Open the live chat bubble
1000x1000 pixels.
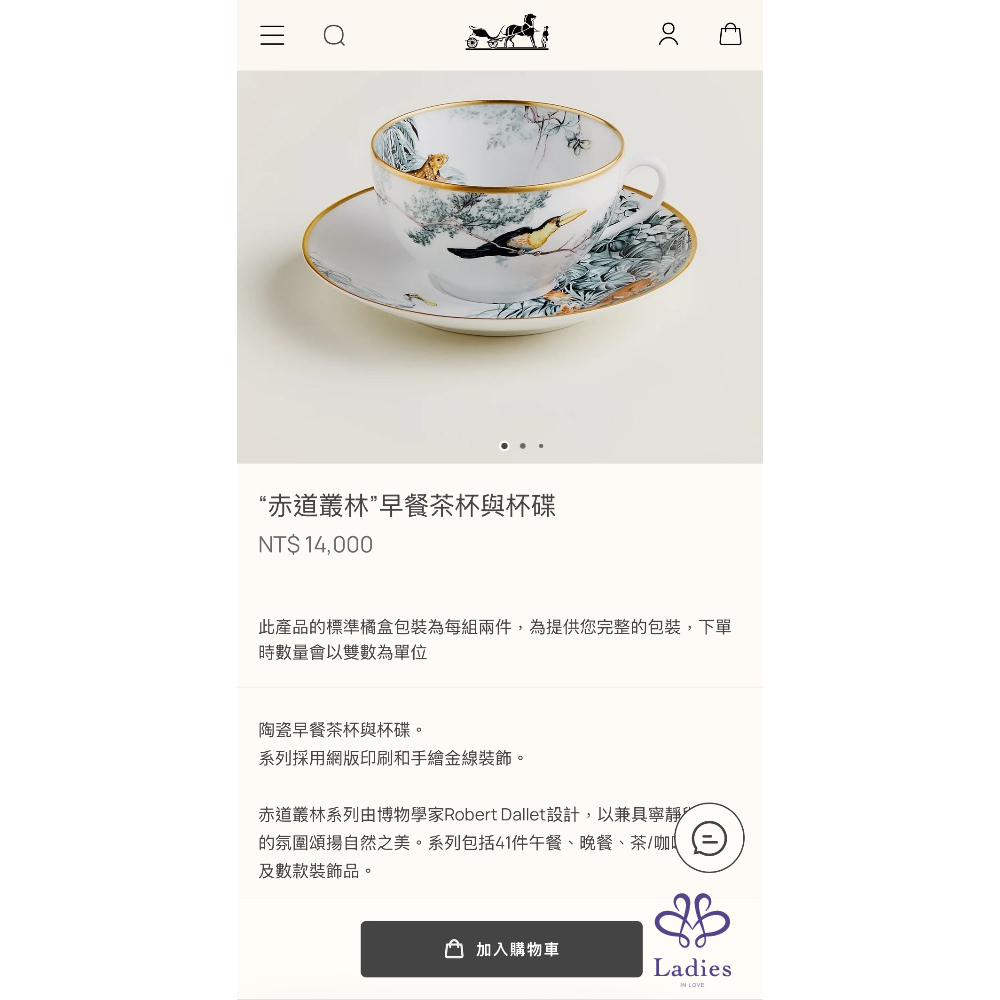(709, 838)
